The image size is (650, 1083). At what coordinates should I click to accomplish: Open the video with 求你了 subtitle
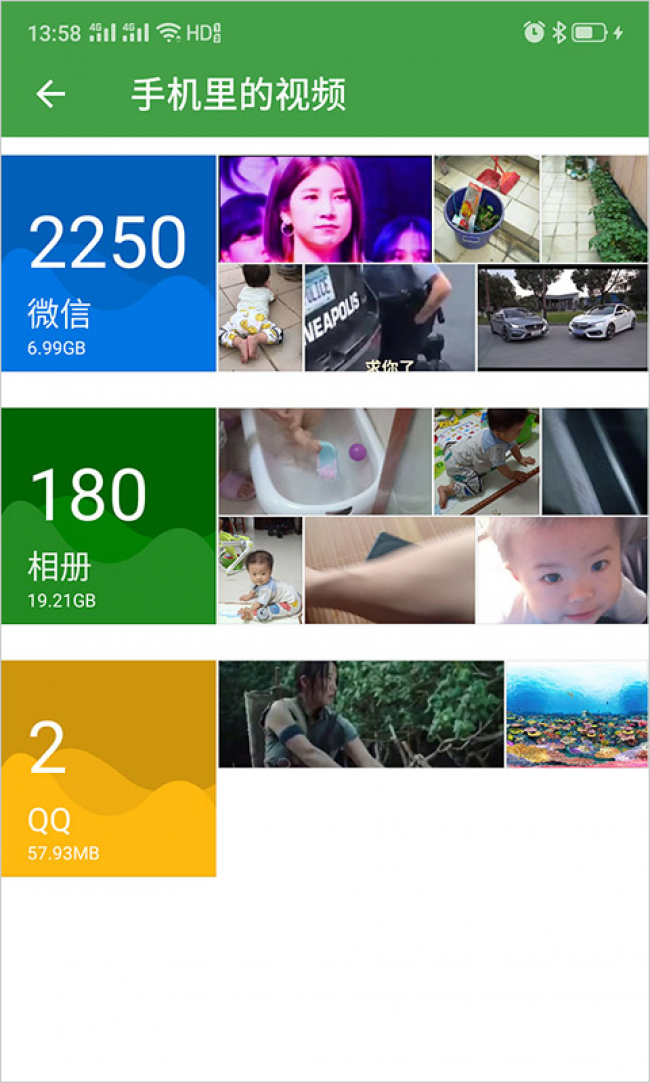(389, 318)
